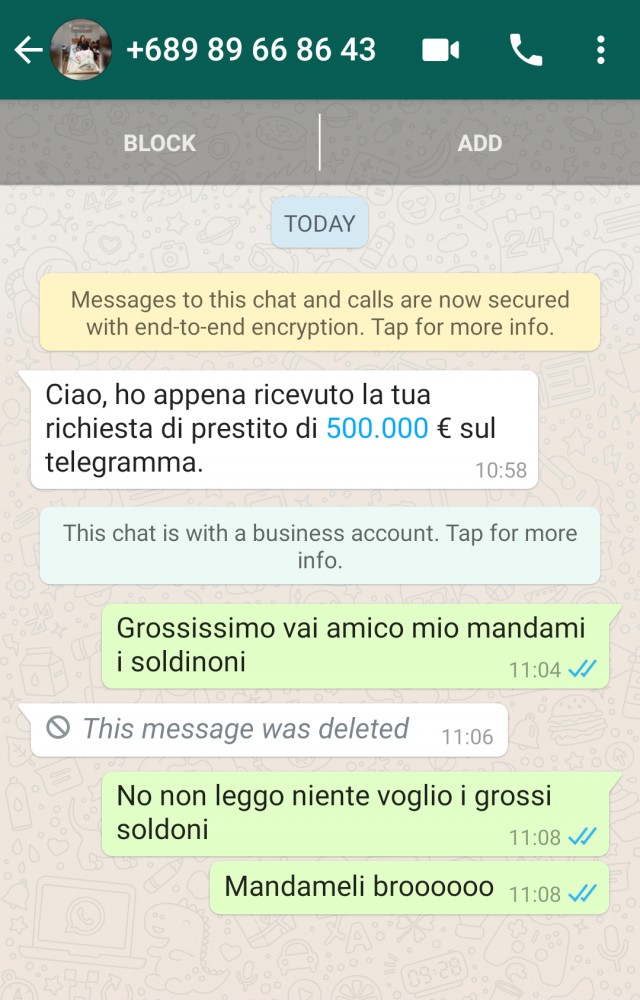The height and width of the screenshot is (1000, 640).
Task: Go back to the chat list
Action: (x=28, y=50)
